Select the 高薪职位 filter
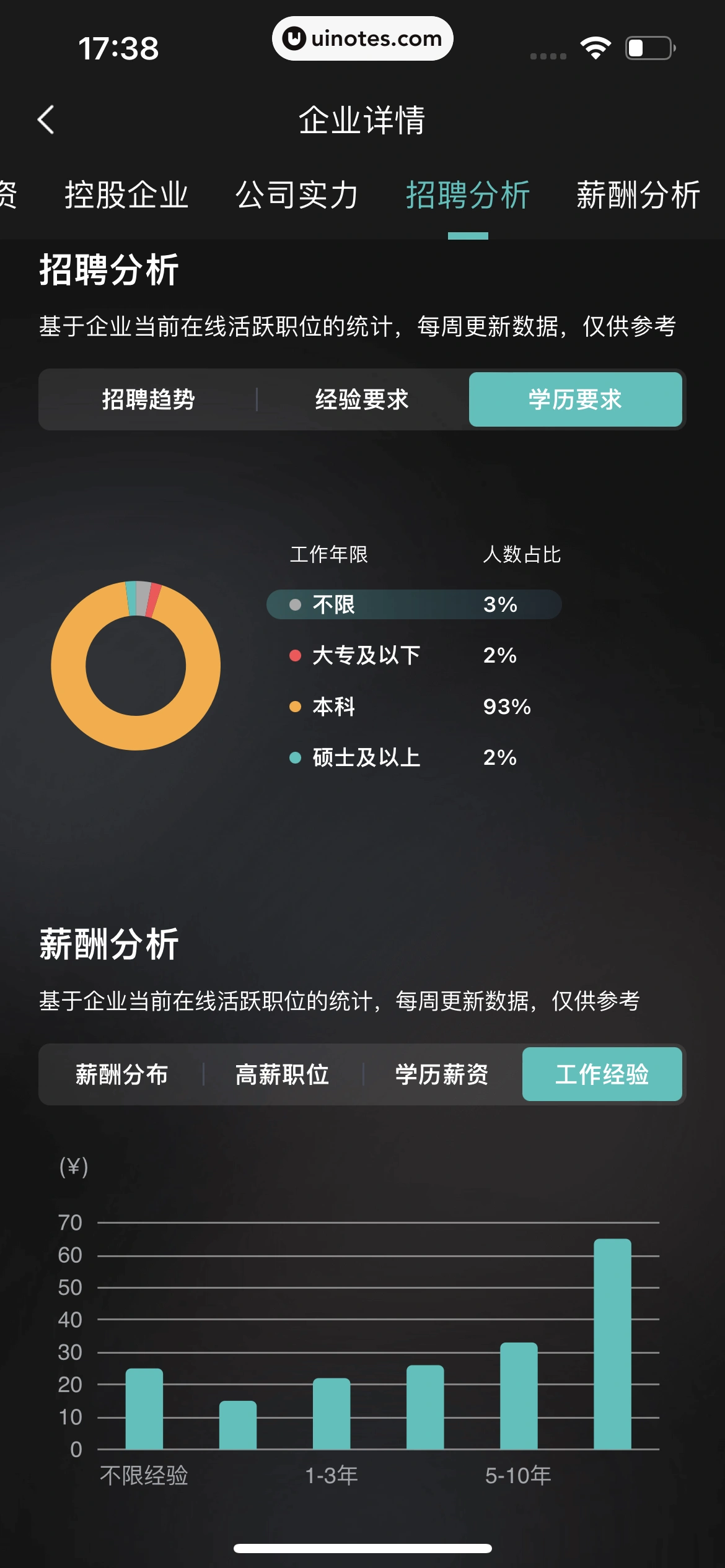Screen dimensions: 725x1568 282,1076
